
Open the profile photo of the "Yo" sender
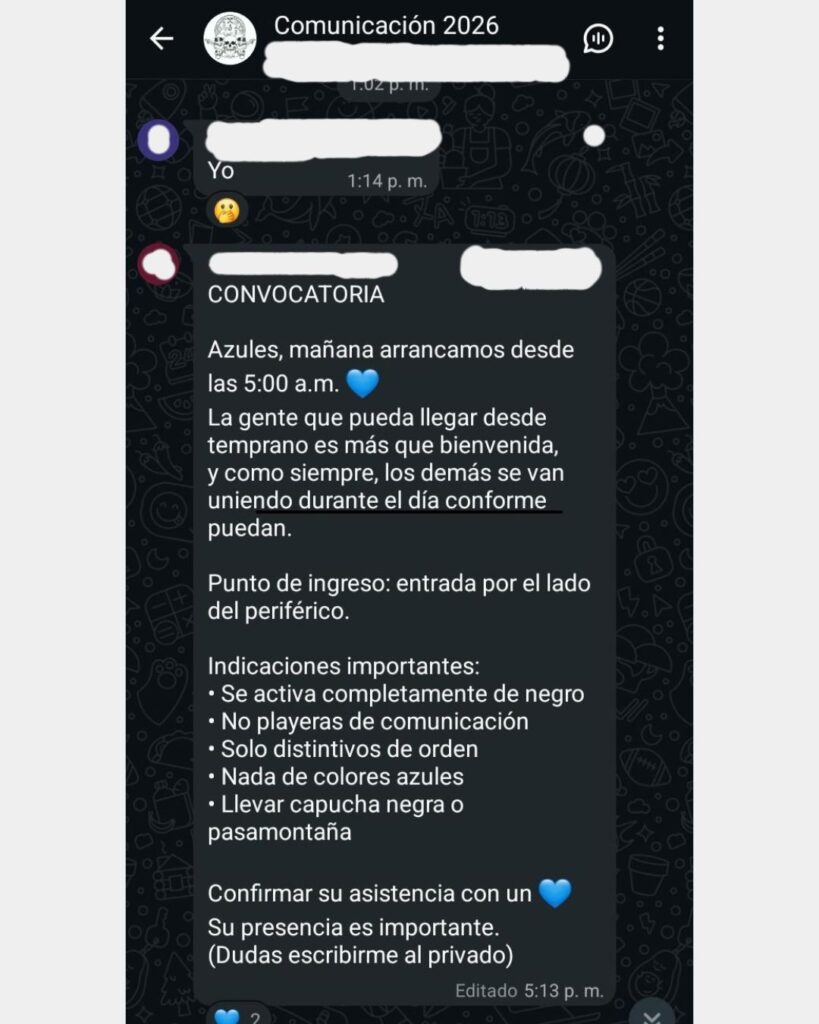(158, 139)
